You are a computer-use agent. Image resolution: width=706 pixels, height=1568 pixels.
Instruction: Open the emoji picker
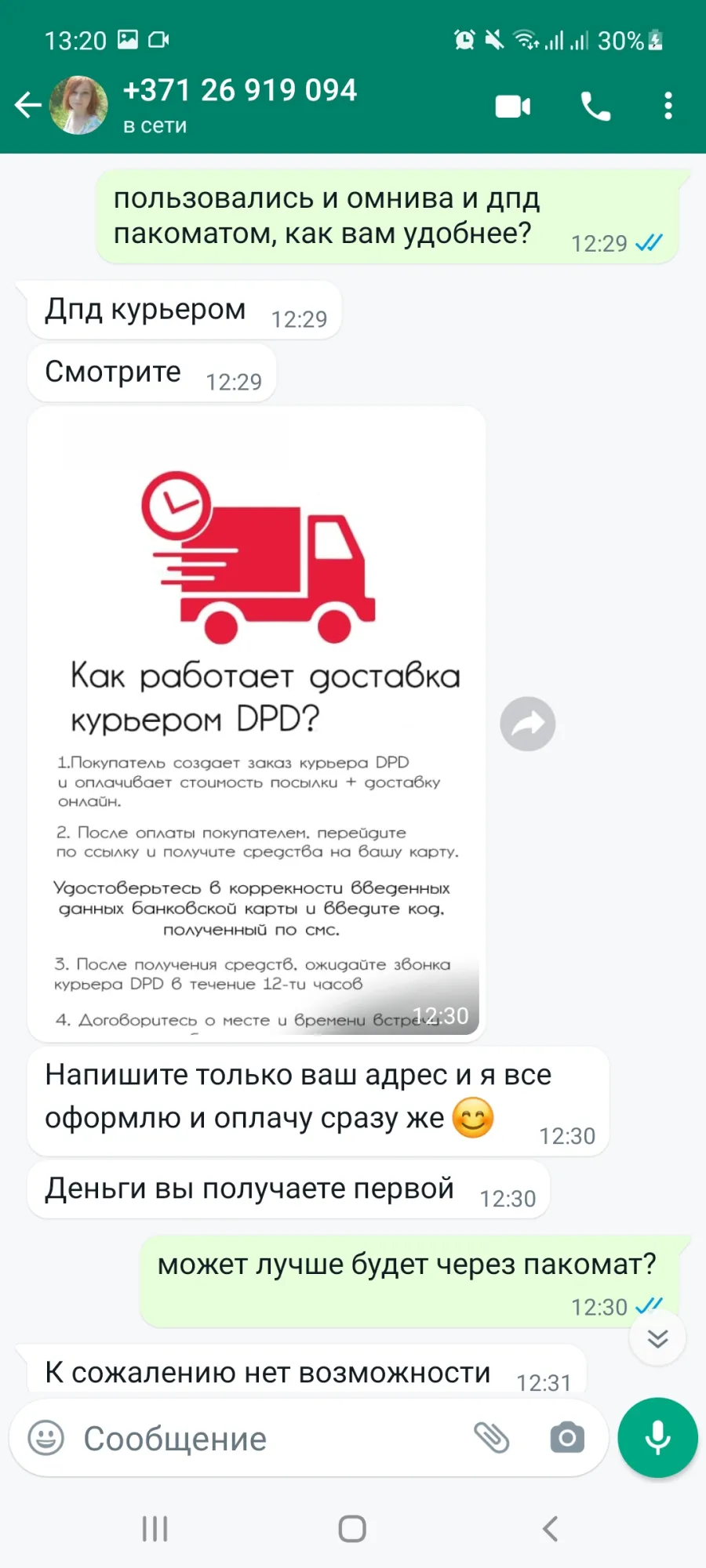coord(46,1438)
